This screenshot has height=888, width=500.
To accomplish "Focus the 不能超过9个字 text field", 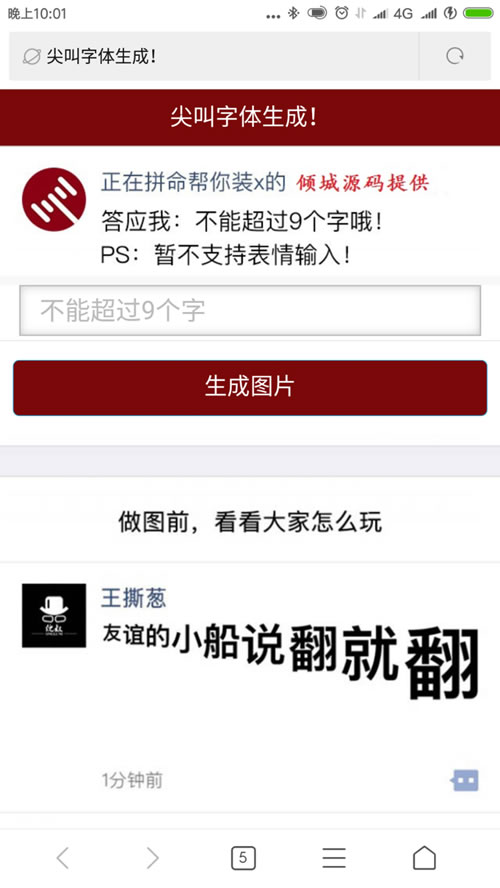I will pos(250,310).
